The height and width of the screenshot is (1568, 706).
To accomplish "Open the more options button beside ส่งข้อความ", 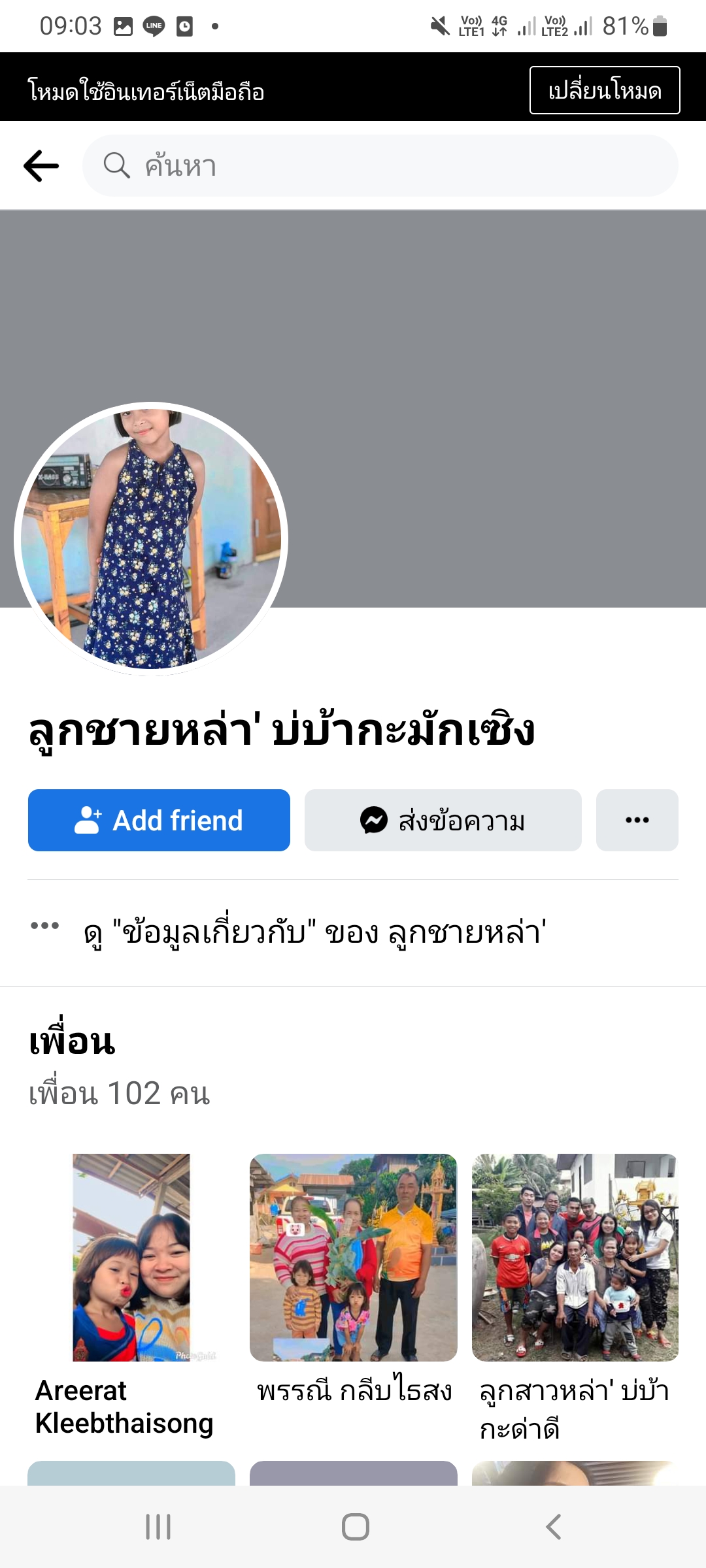I will (x=637, y=820).
